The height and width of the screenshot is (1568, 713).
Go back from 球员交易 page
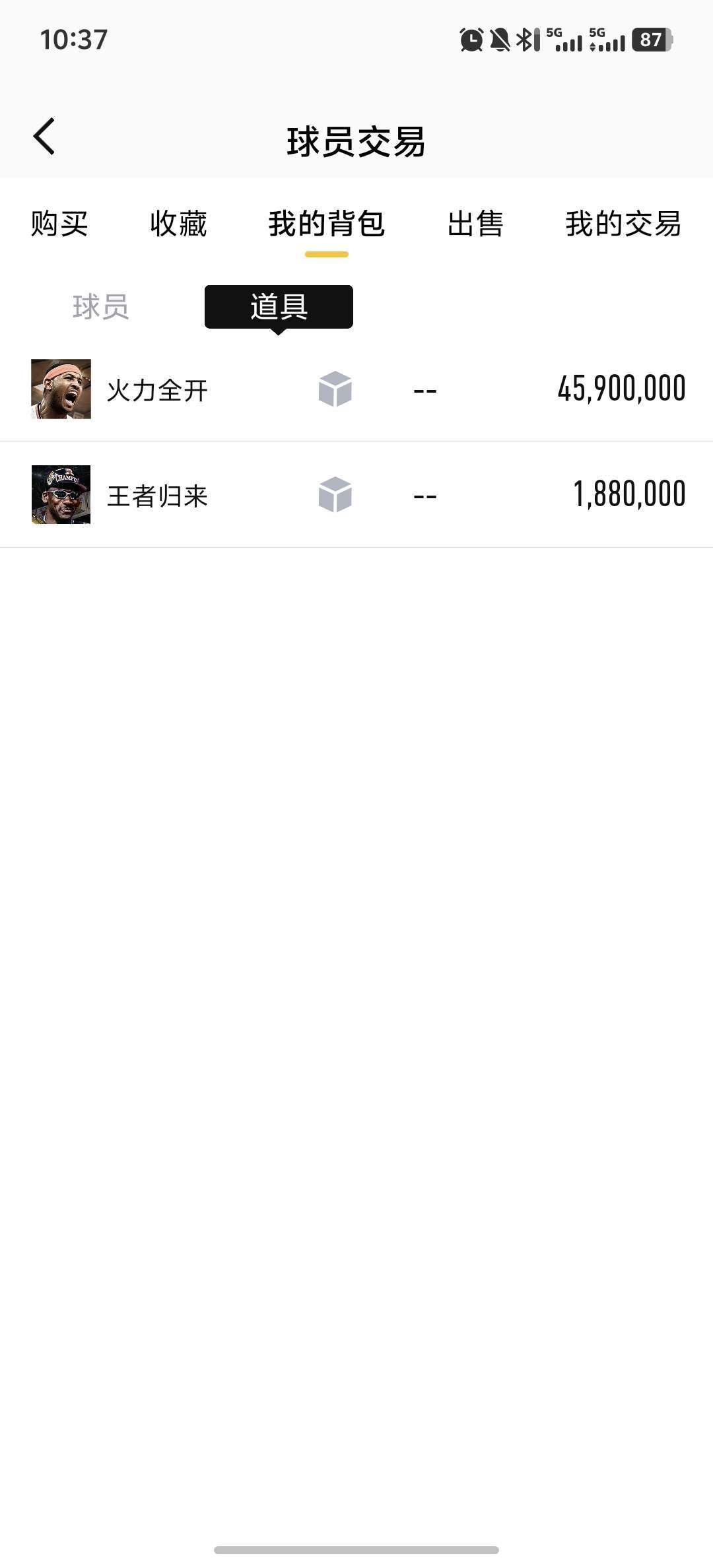44,137
